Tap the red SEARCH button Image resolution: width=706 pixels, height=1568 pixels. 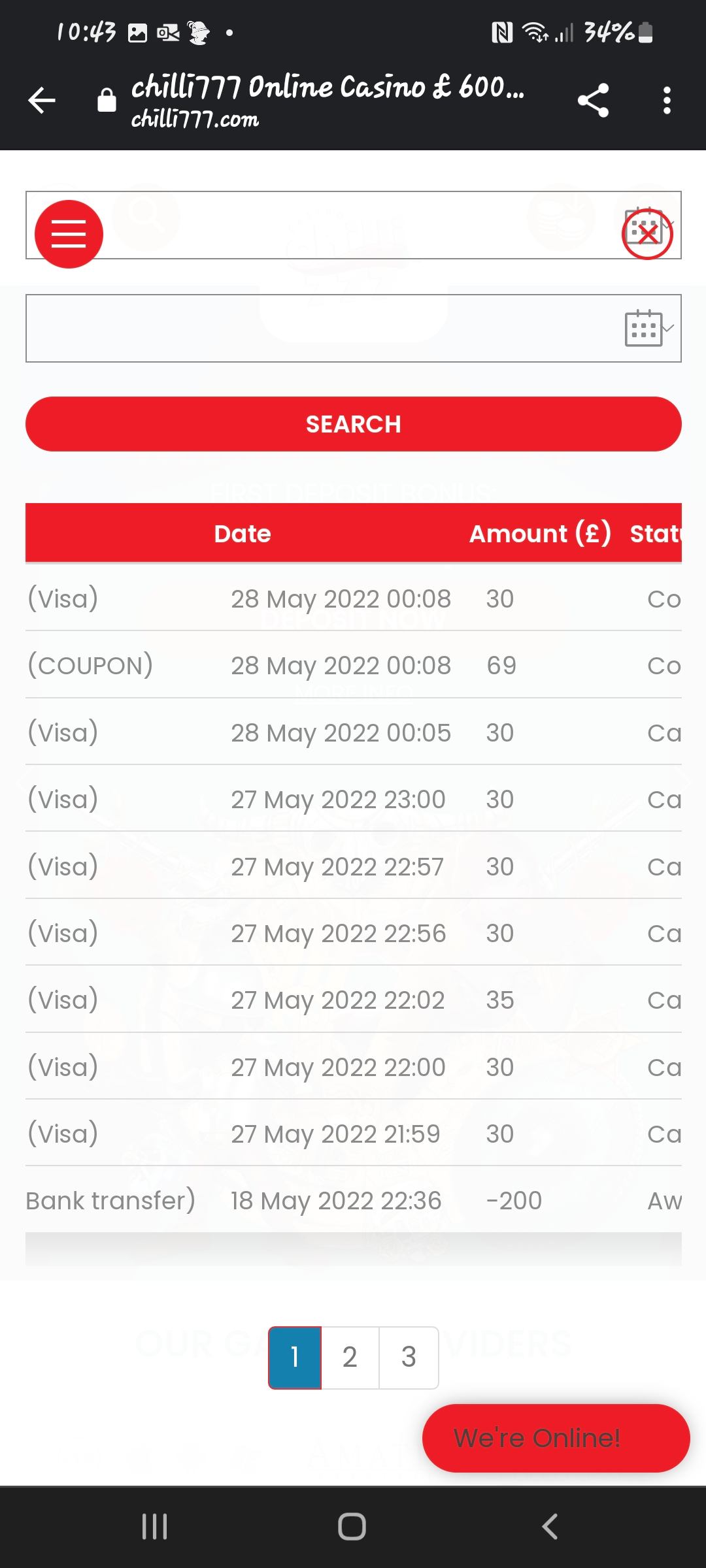click(353, 424)
